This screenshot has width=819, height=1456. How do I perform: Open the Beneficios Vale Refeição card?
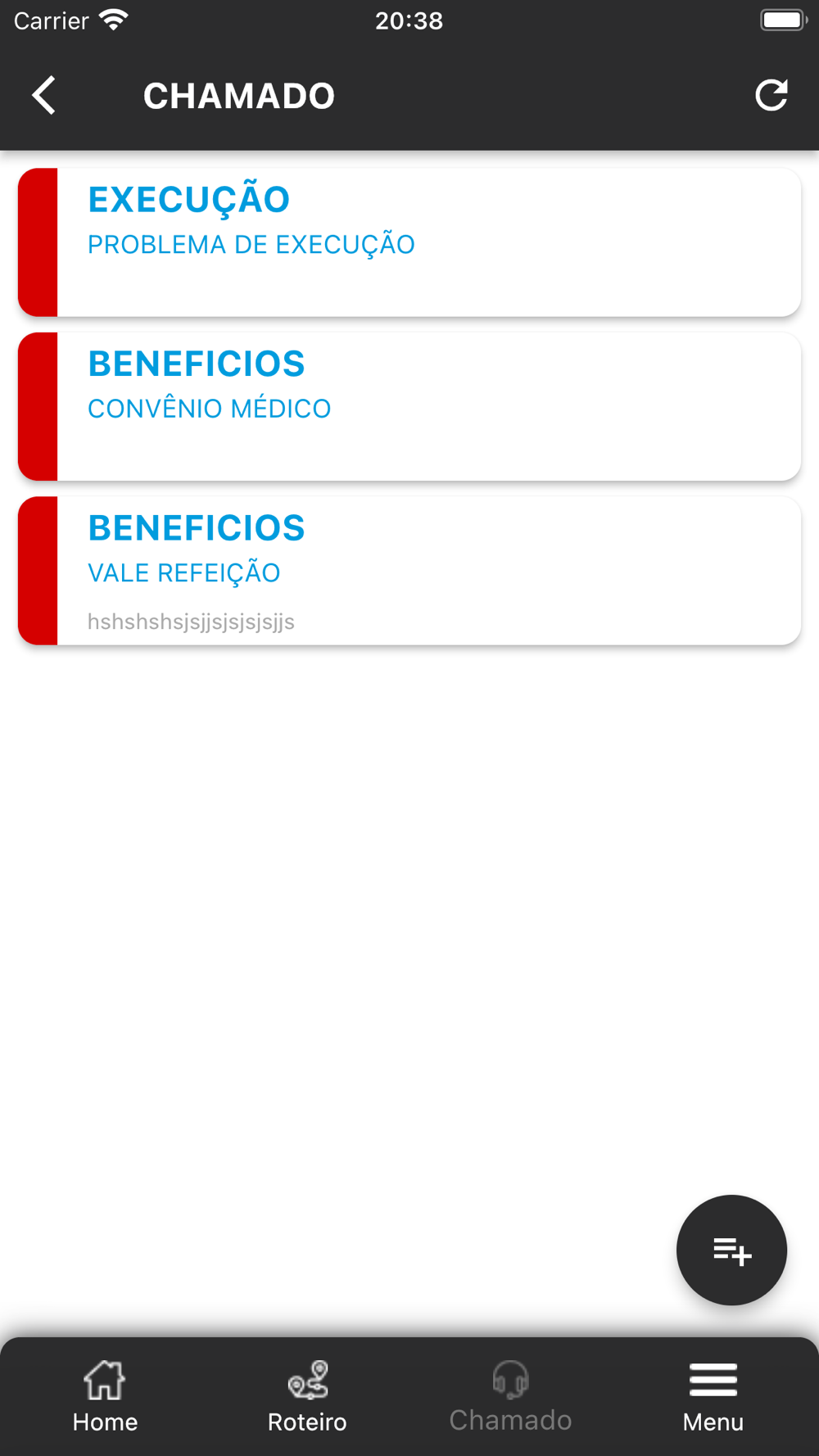[x=409, y=571]
